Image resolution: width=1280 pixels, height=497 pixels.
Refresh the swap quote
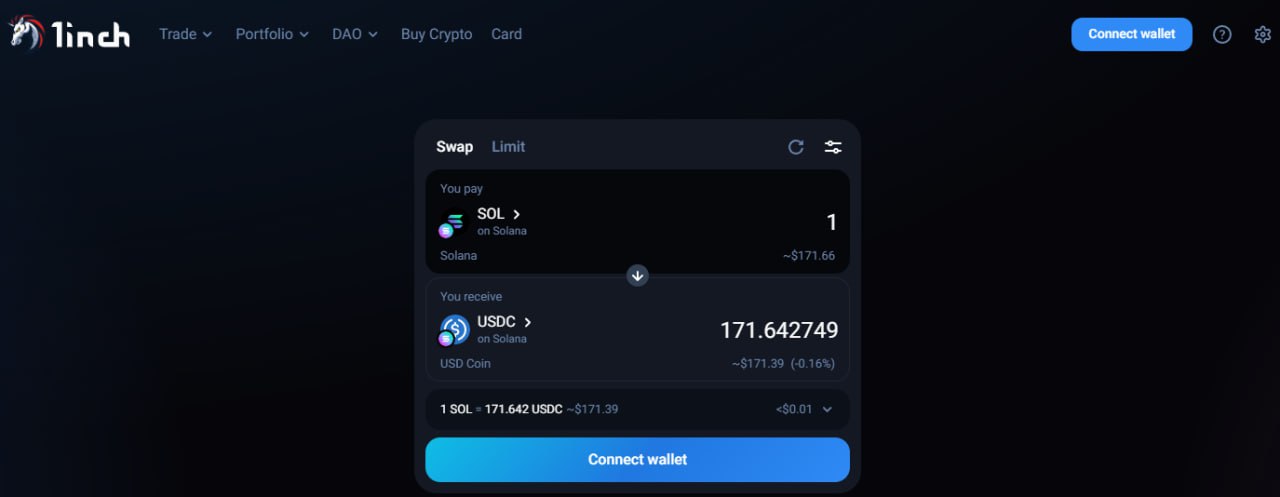tap(796, 147)
